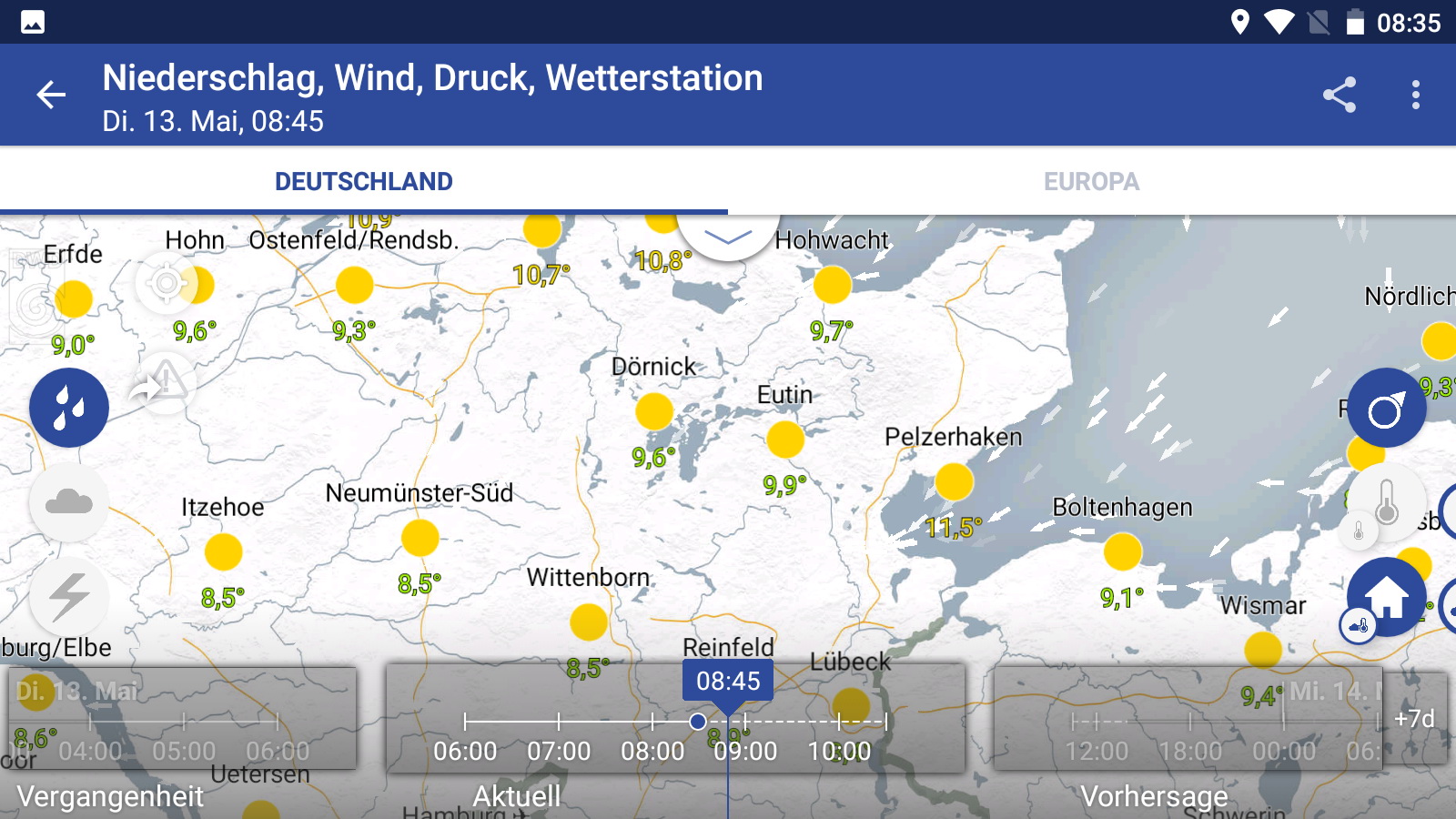This screenshot has height=819, width=1456.
Task: Toggle the cloud layer button
Action: (69, 501)
